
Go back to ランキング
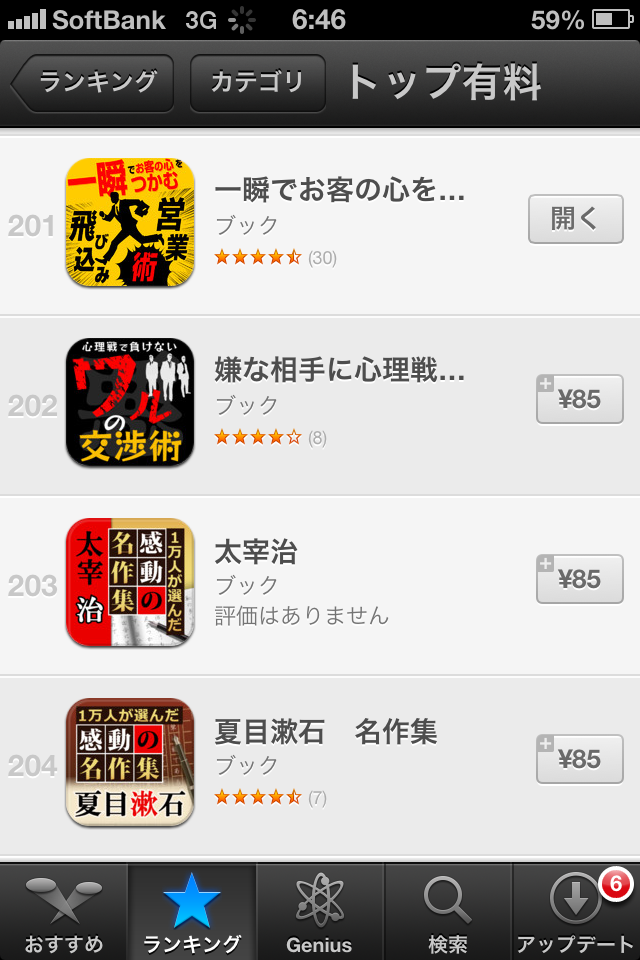coord(94,82)
